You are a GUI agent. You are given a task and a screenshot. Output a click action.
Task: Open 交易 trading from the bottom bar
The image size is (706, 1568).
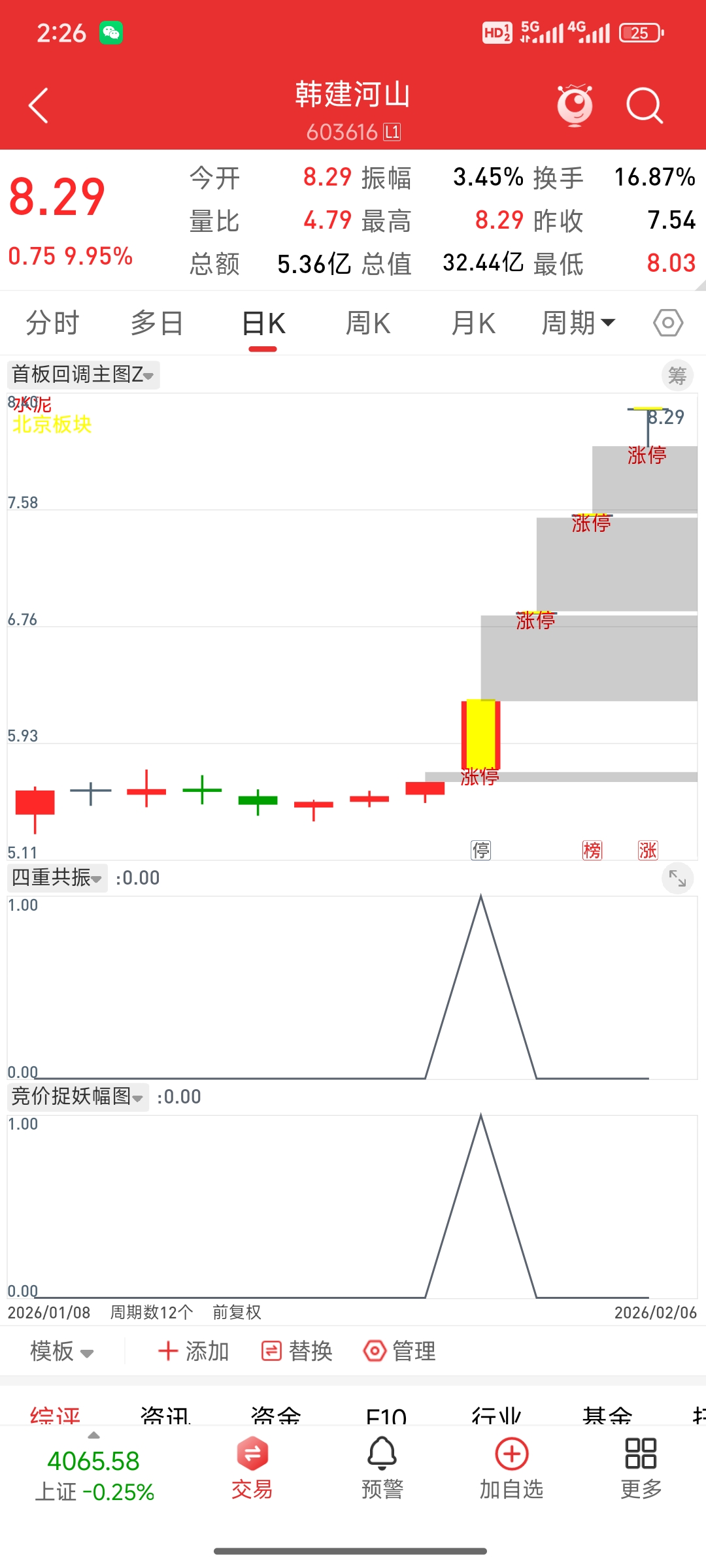point(252,1468)
